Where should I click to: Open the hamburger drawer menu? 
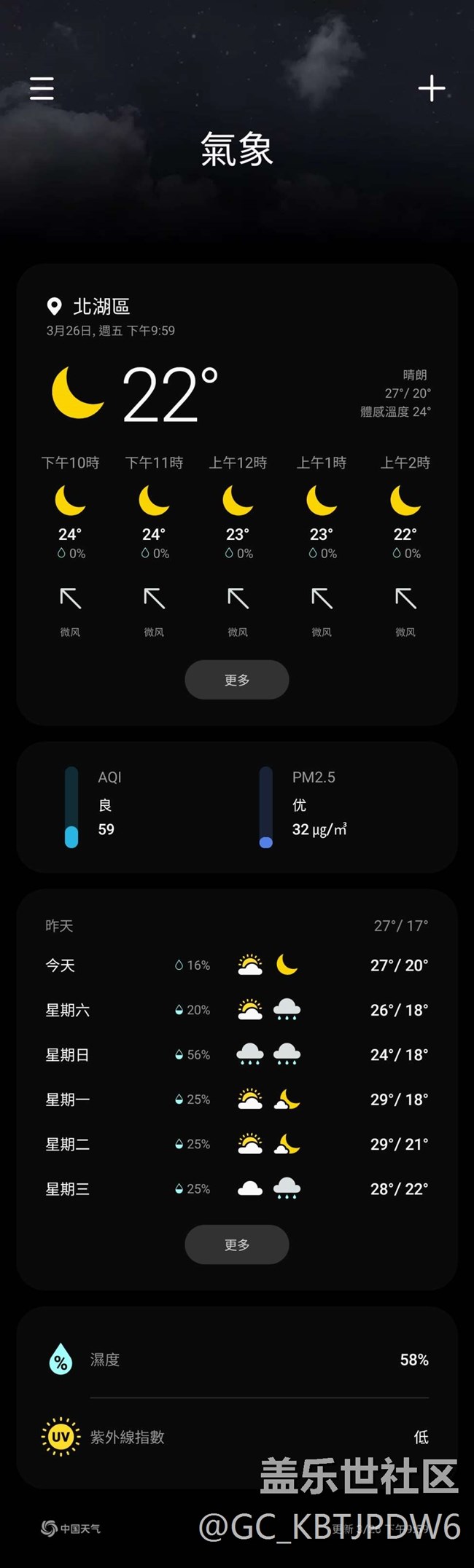tap(42, 88)
